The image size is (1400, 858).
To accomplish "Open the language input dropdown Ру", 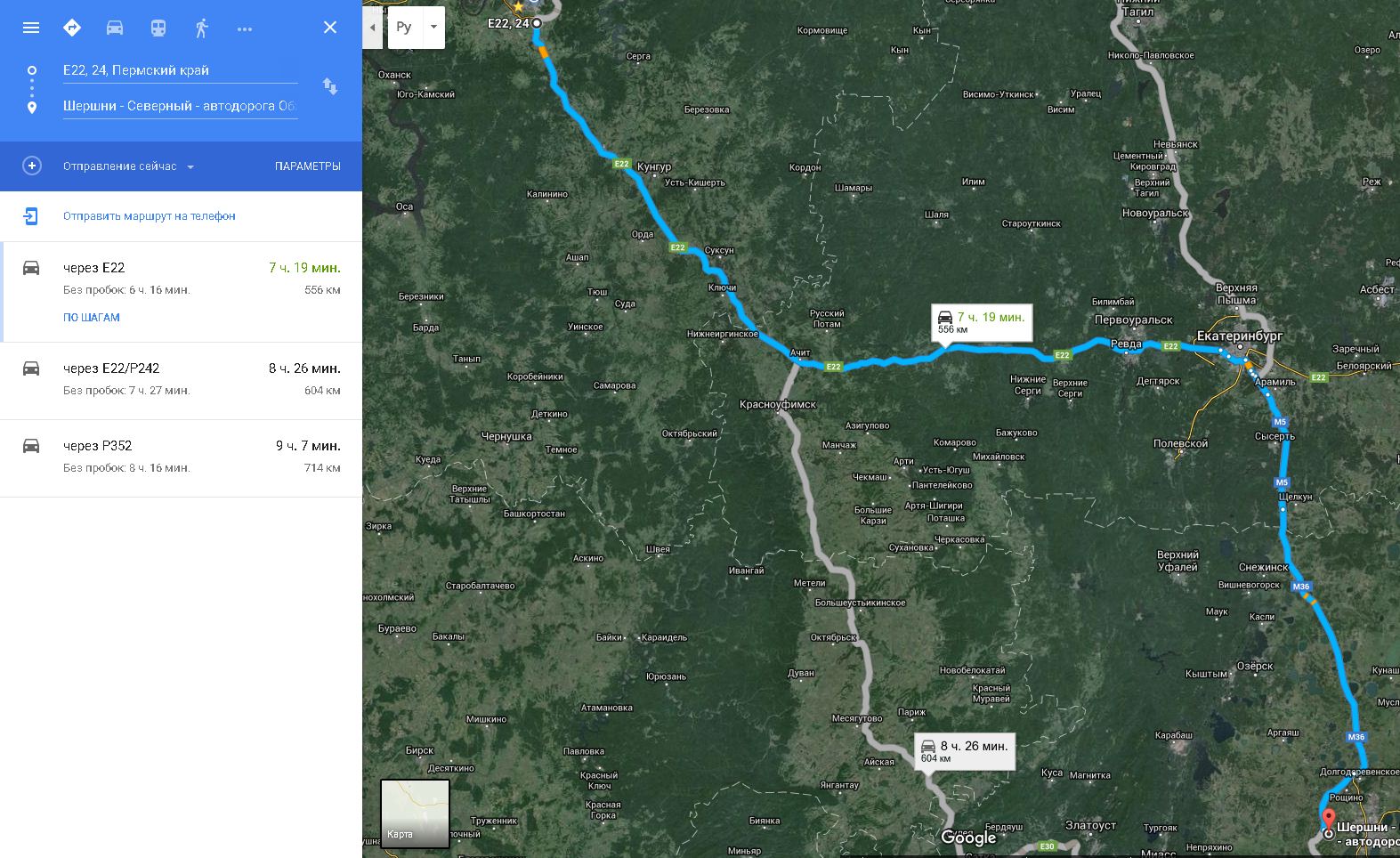I will [x=433, y=28].
